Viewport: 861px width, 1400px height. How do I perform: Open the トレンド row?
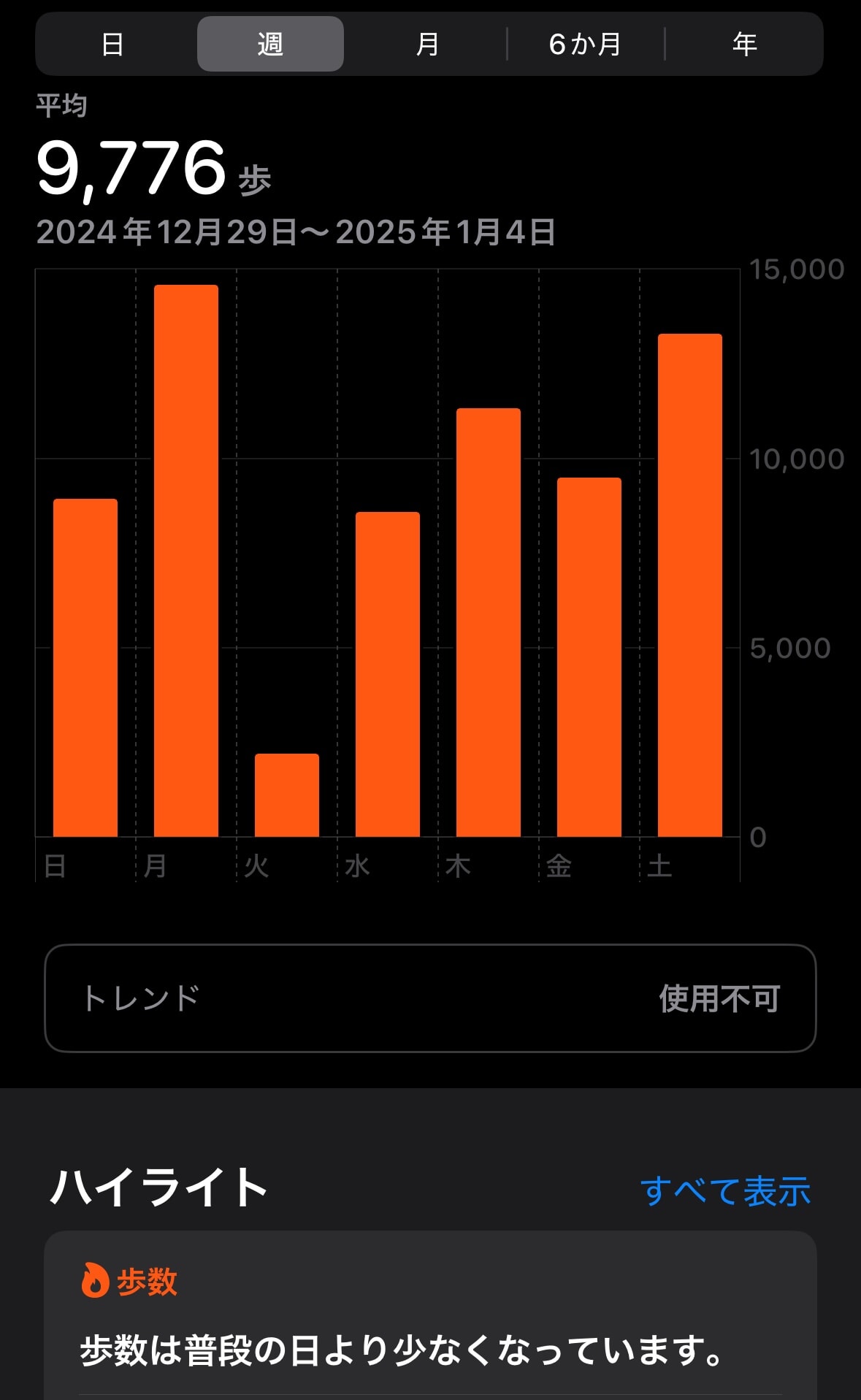point(430,998)
